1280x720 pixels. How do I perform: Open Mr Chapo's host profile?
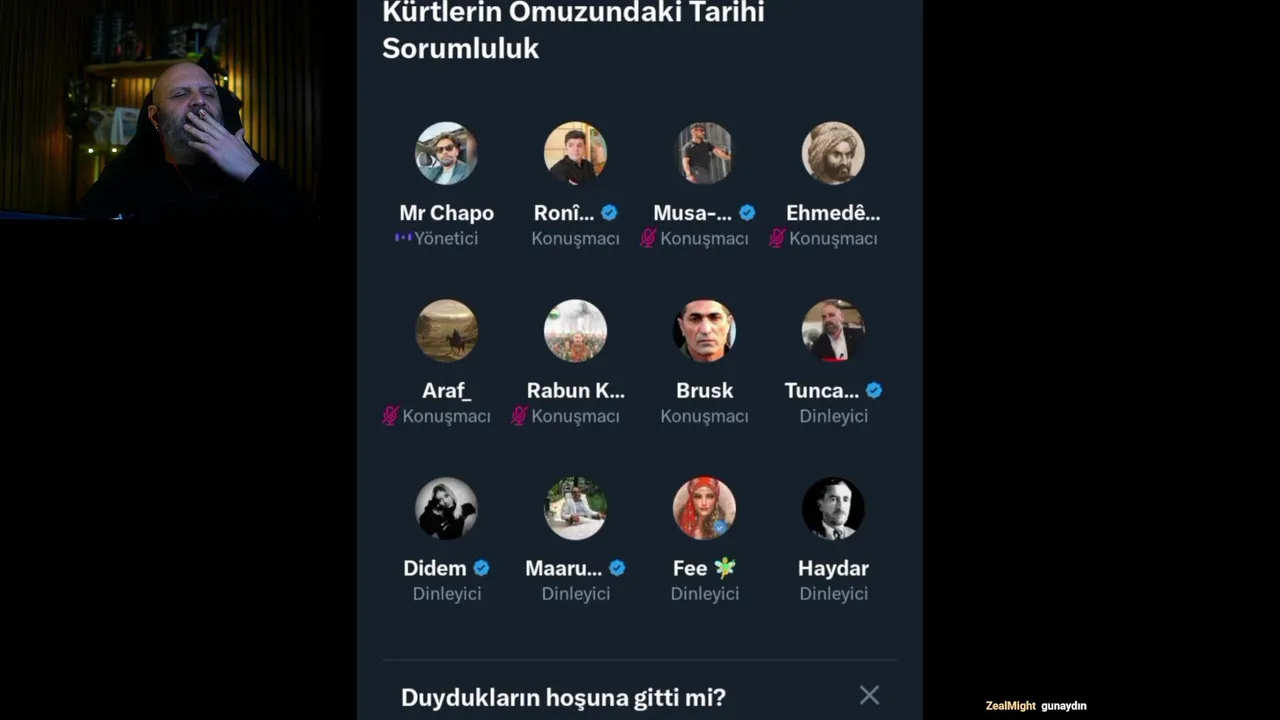446,154
